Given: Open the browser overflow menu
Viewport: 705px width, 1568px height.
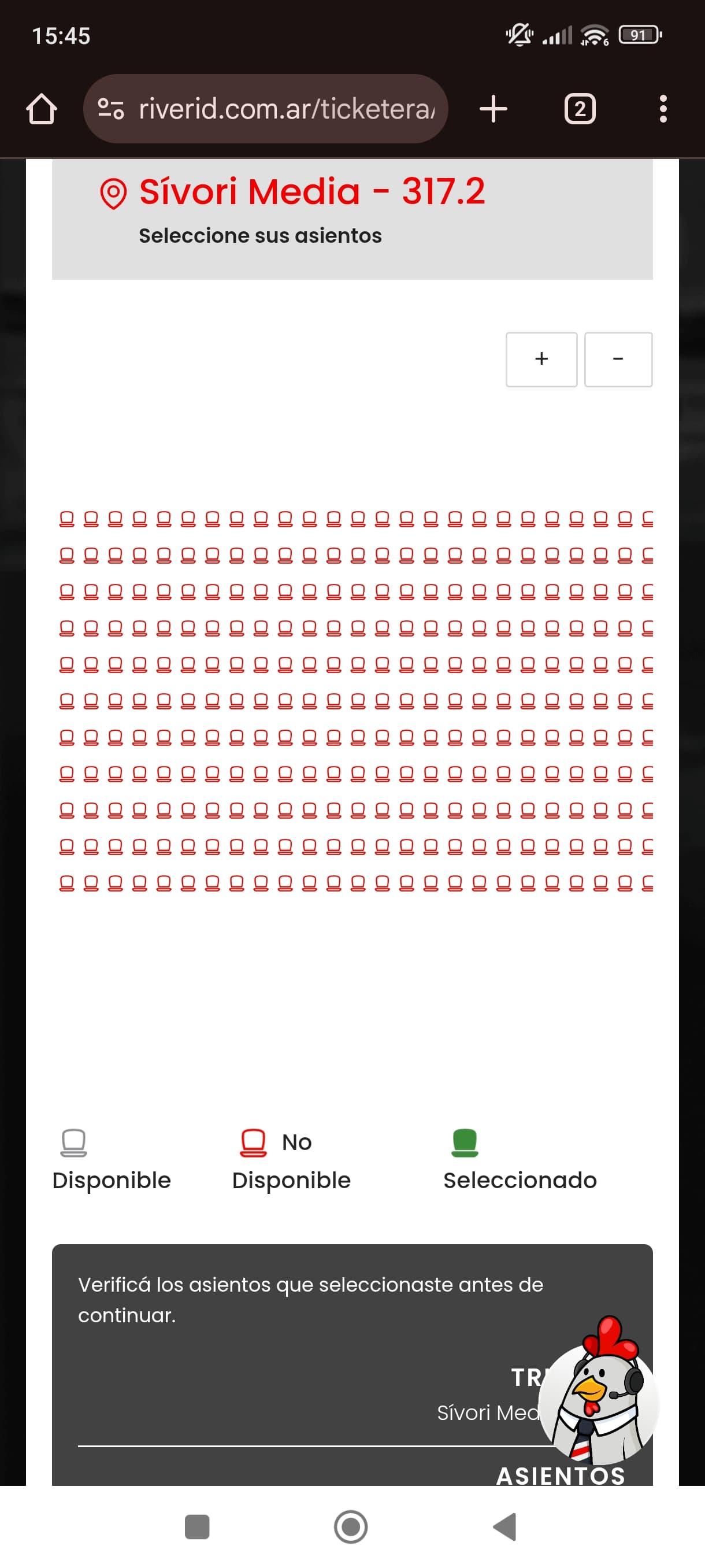Looking at the screenshot, I should 663,109.
